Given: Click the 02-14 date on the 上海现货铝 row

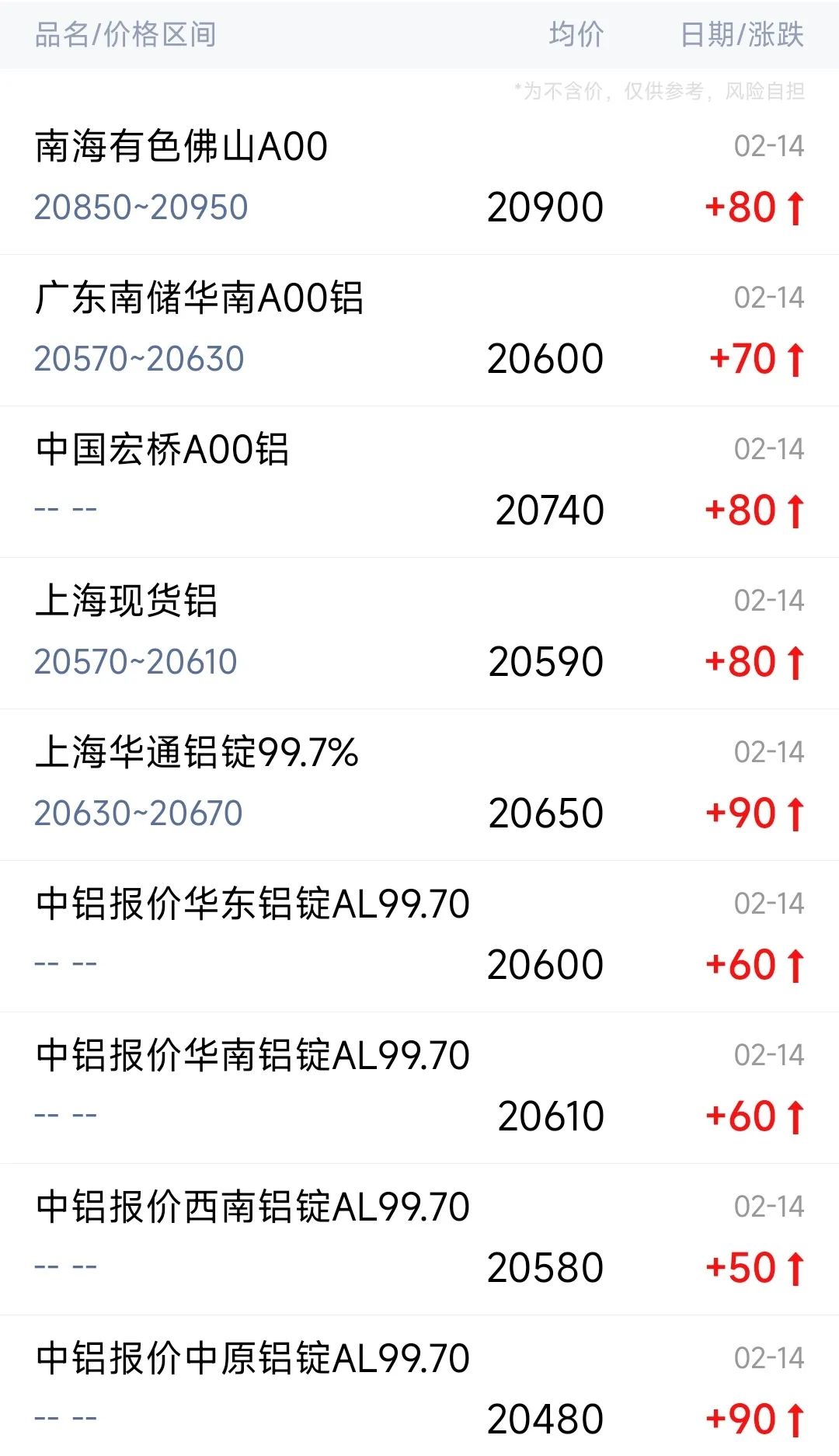Looking at the screenshot, I should [x=768, y=601].
